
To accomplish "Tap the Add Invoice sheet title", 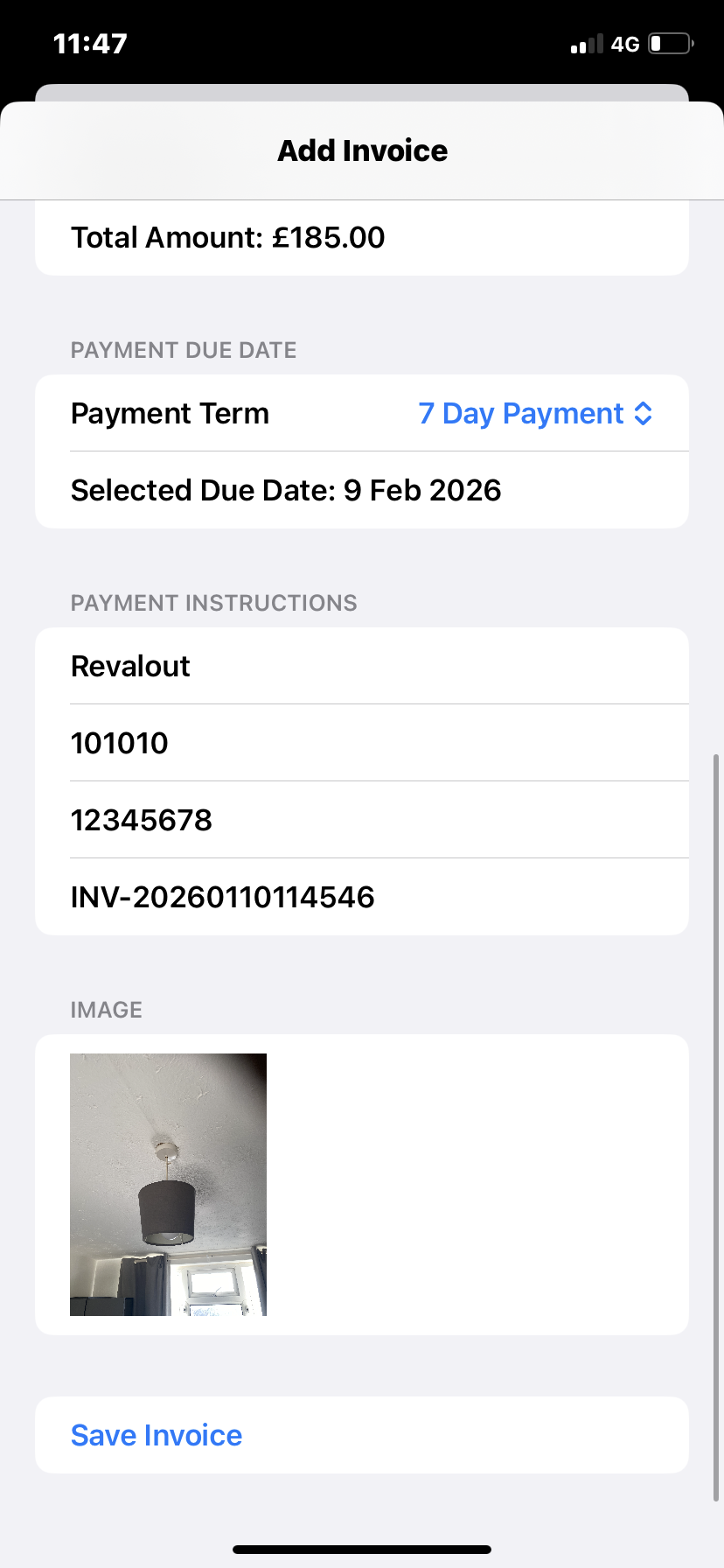I will (362, 150).
